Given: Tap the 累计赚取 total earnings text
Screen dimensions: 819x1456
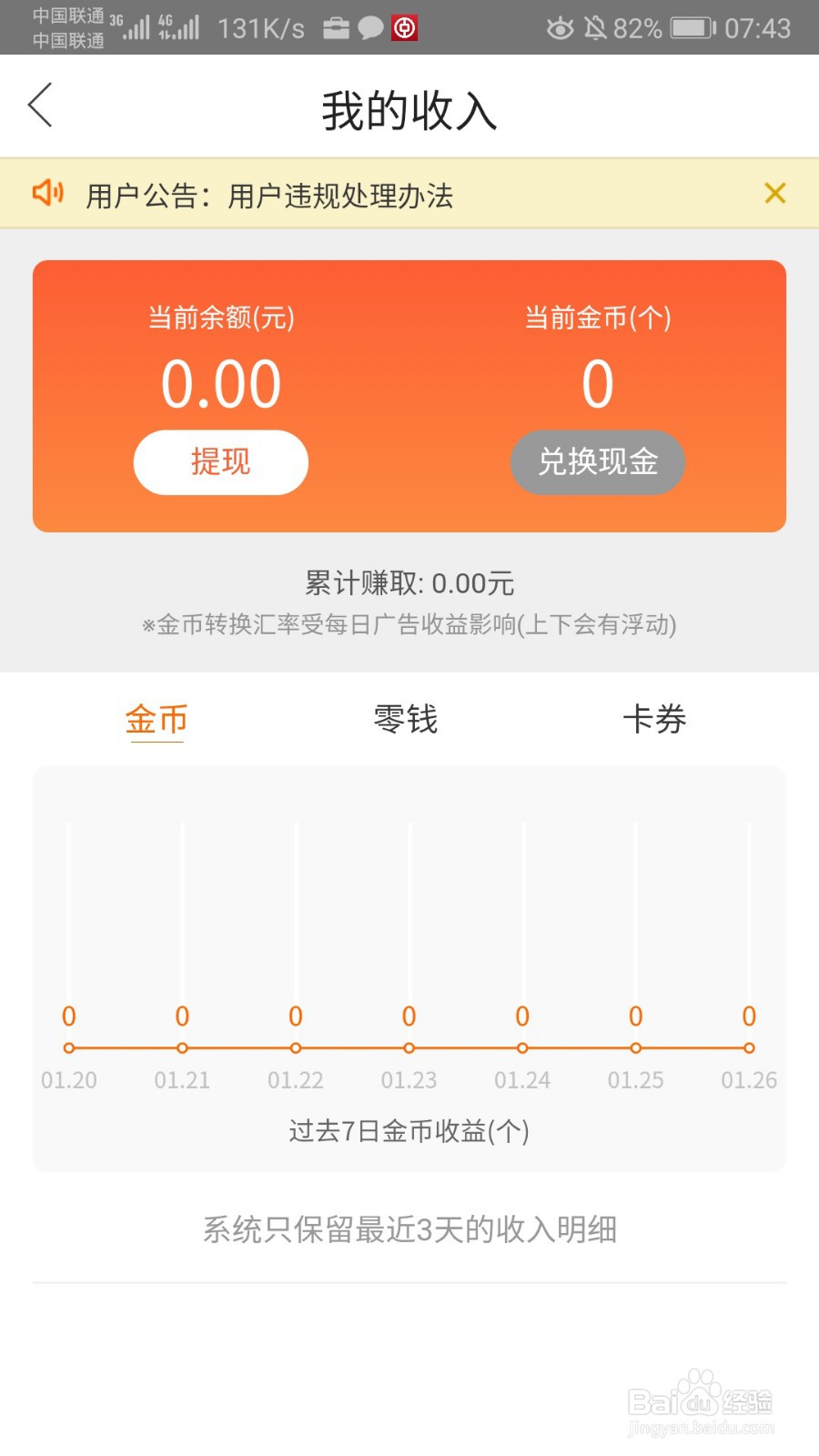Looking at the screenshot, I should coord(409,582).
